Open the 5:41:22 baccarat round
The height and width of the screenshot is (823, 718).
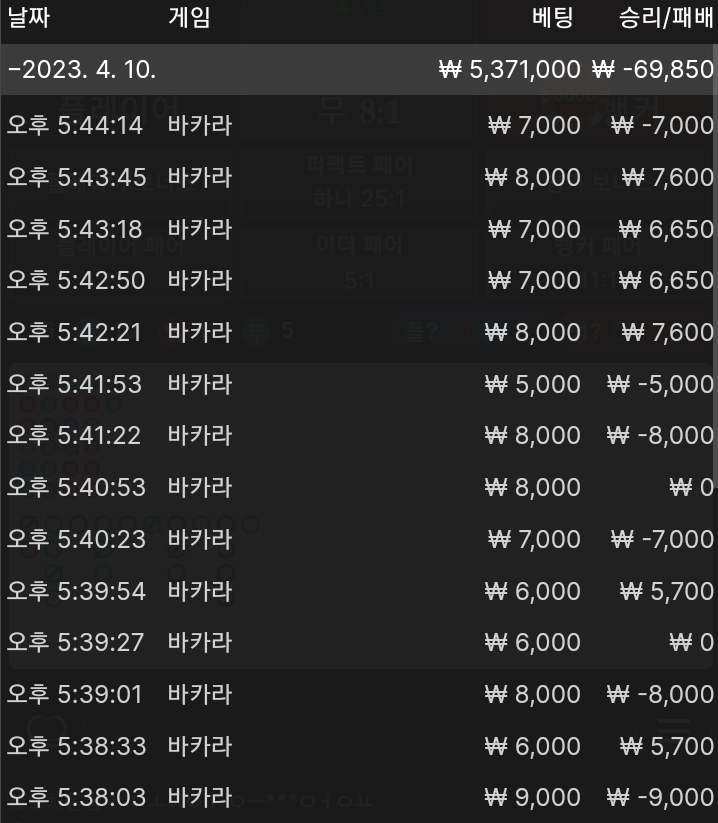coord(358,436)
